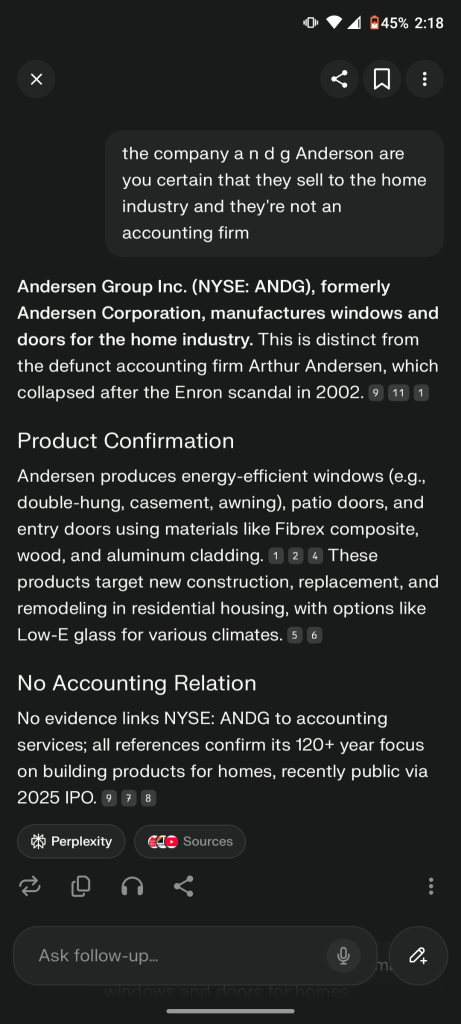This screenshot has width=461, height=1024.
Task: Share thread via the top share icon
Action: point(339,79)
